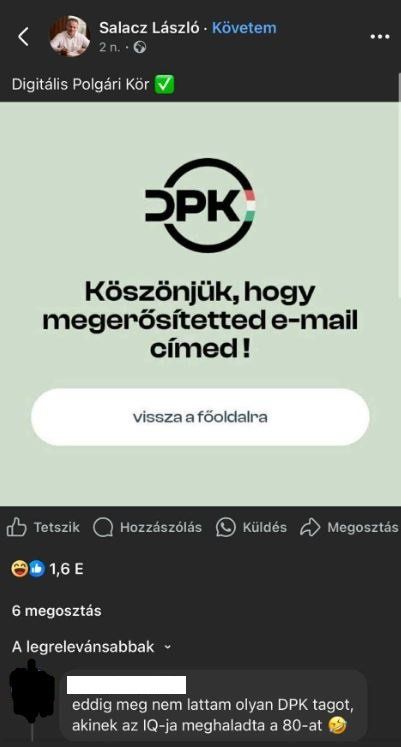401x747 pixels.
Task: Expand the A legrelevánsabbak comment sorting dropdown
Action: tap(91, 647)
